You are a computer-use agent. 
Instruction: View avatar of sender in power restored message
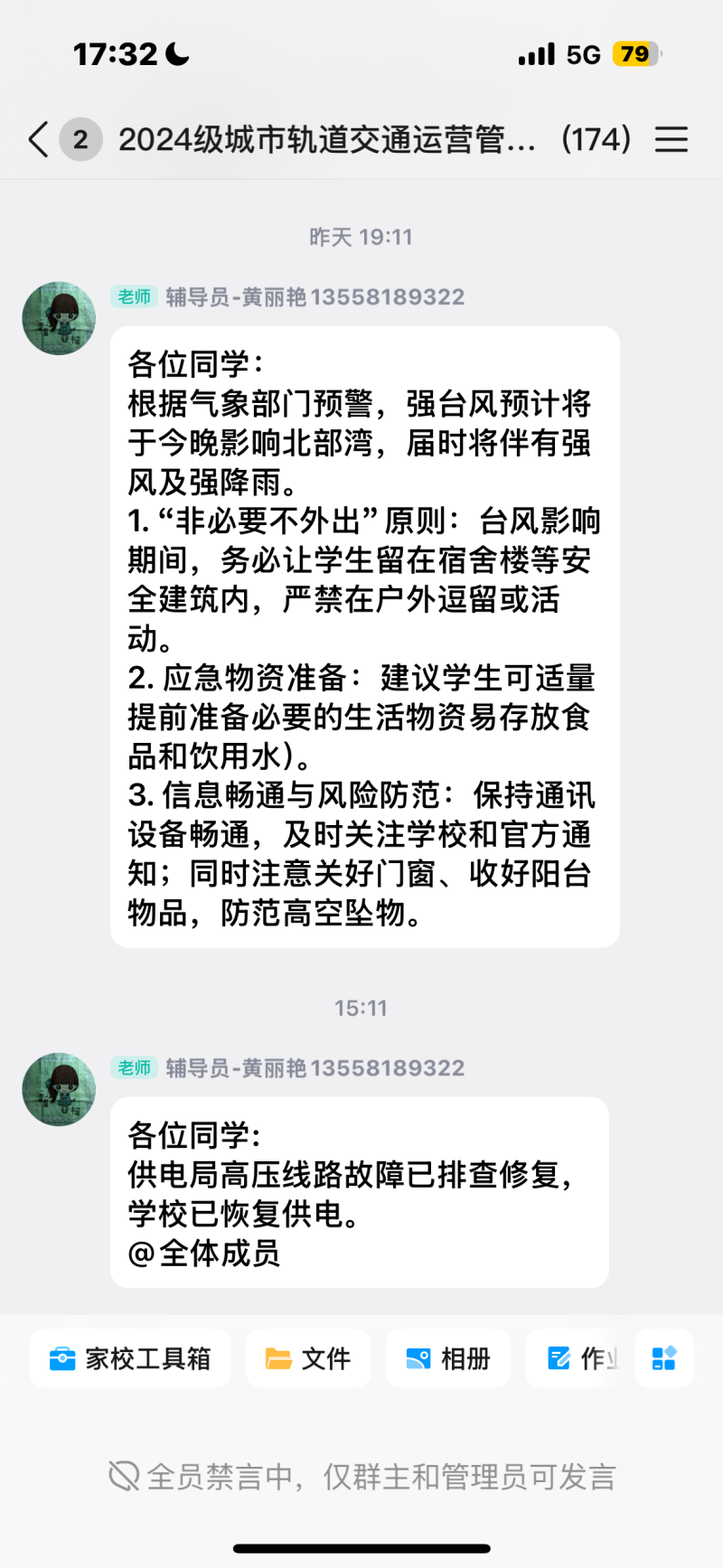click(x=59, y=1089)
